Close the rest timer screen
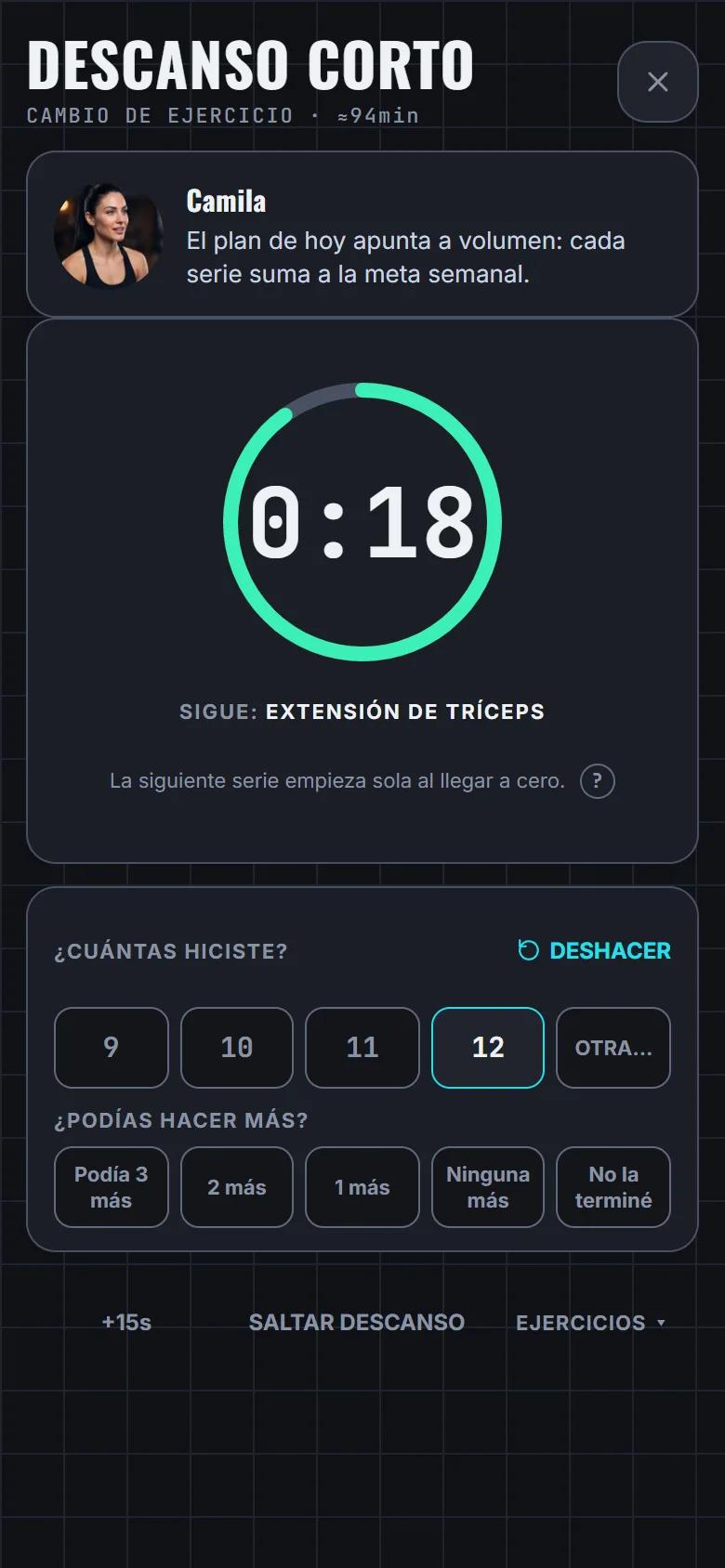This screenshot has width=725, height=1568. pos(658,82)
